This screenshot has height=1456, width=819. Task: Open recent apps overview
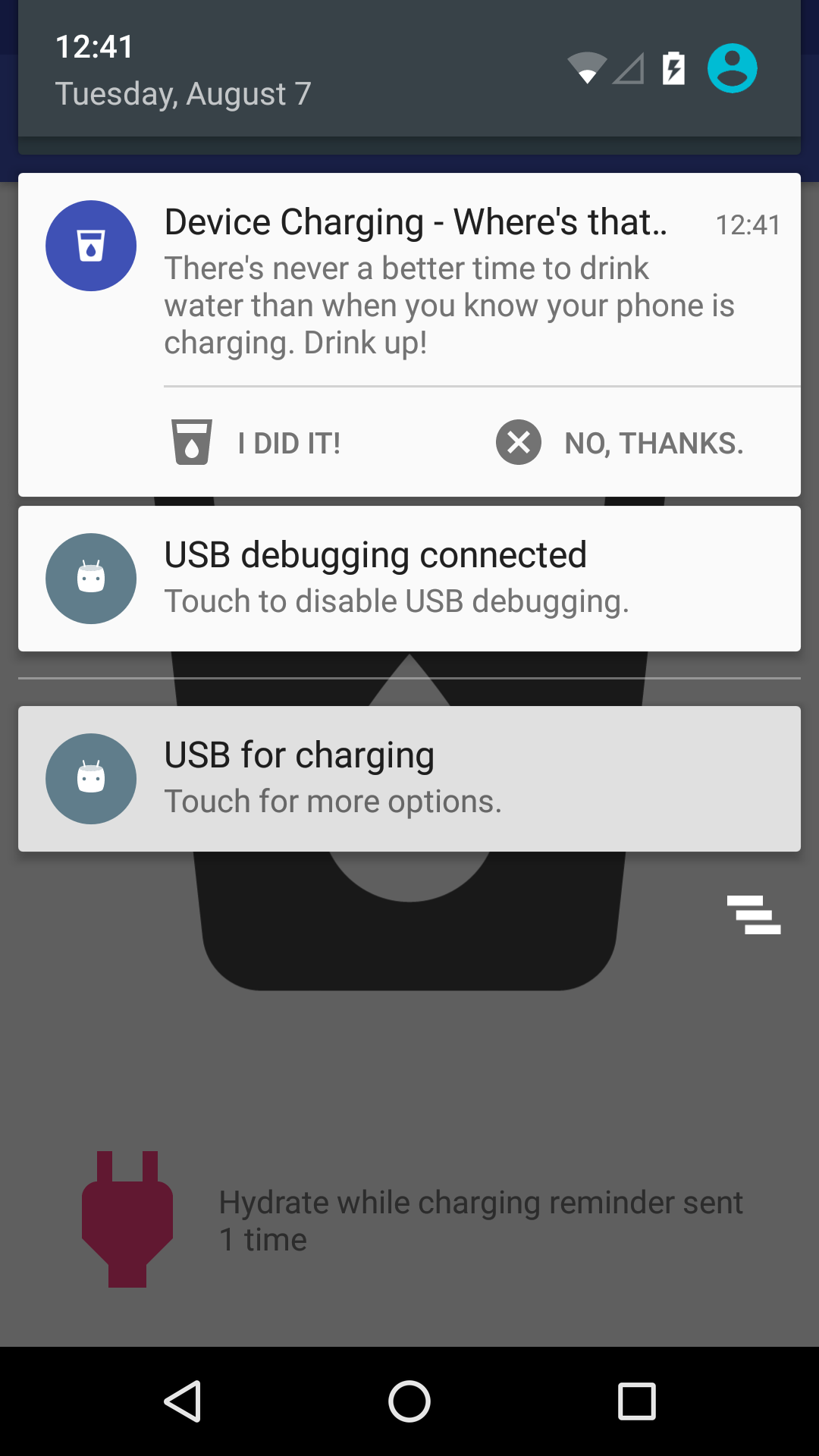click(636, 1401)
